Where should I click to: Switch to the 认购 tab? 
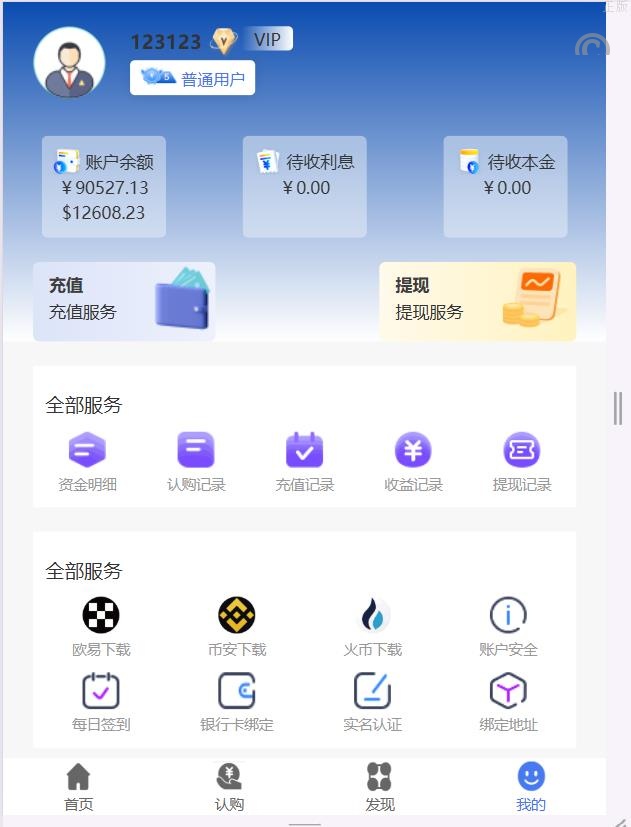click(230, 787)
